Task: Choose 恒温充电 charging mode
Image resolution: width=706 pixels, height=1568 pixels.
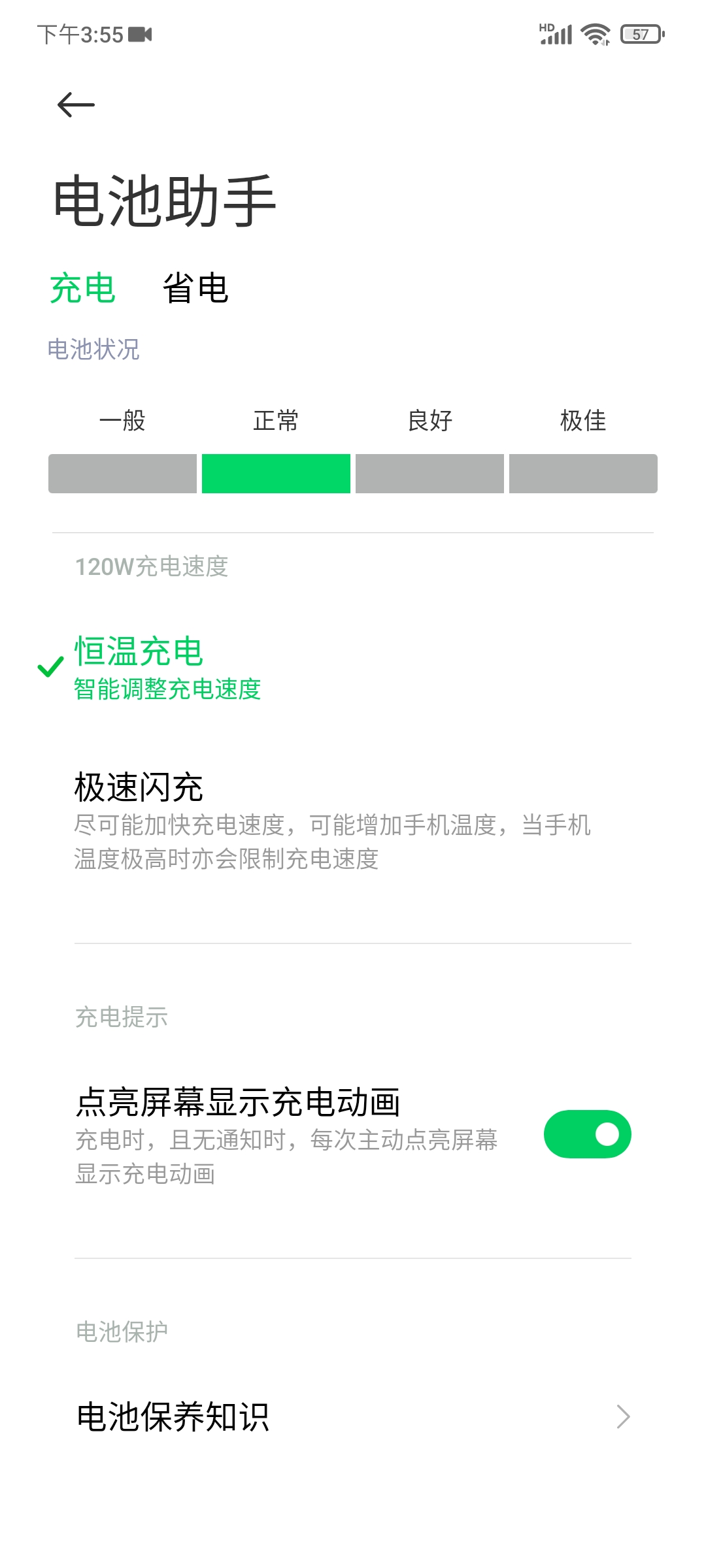Action: pyautogui.click(x=167, y=667)
